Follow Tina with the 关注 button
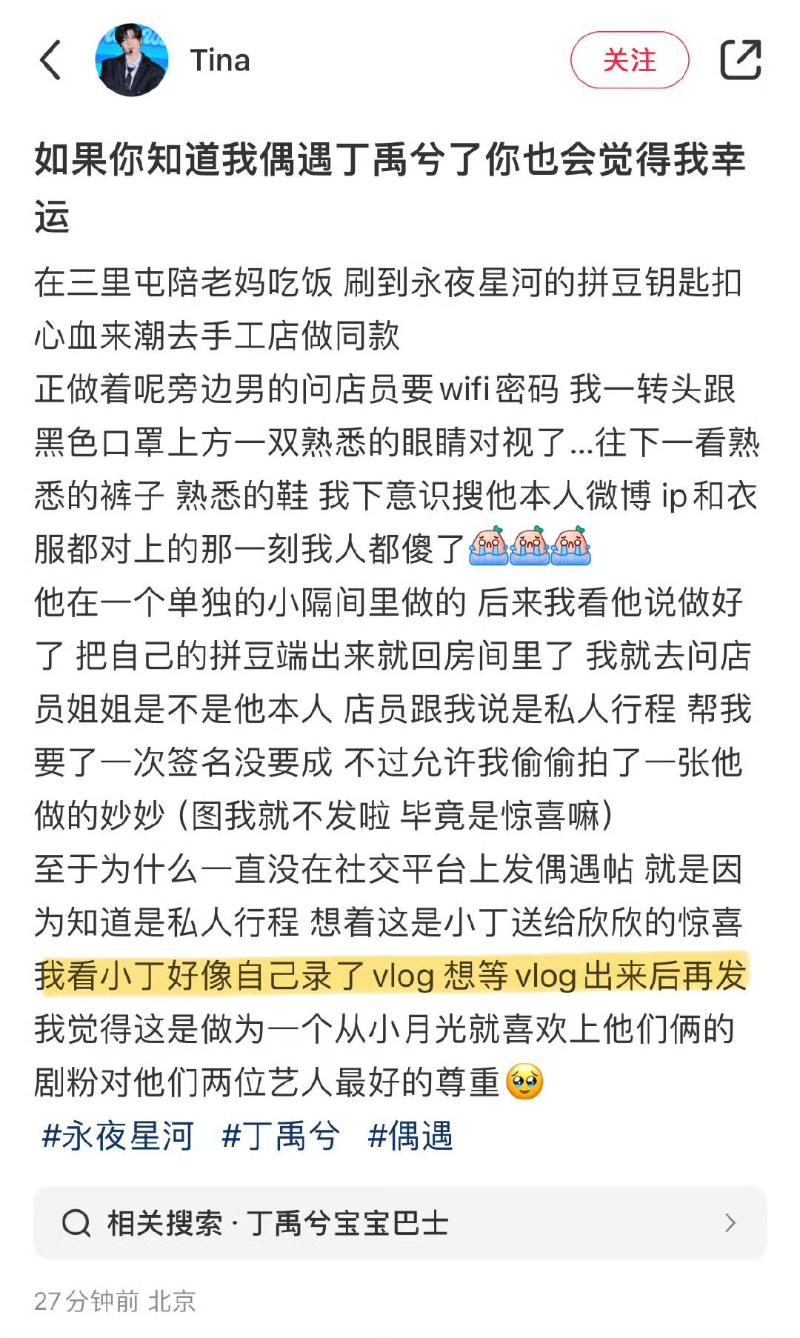This screenshot has height=1338, width=800. coord(629,60)
